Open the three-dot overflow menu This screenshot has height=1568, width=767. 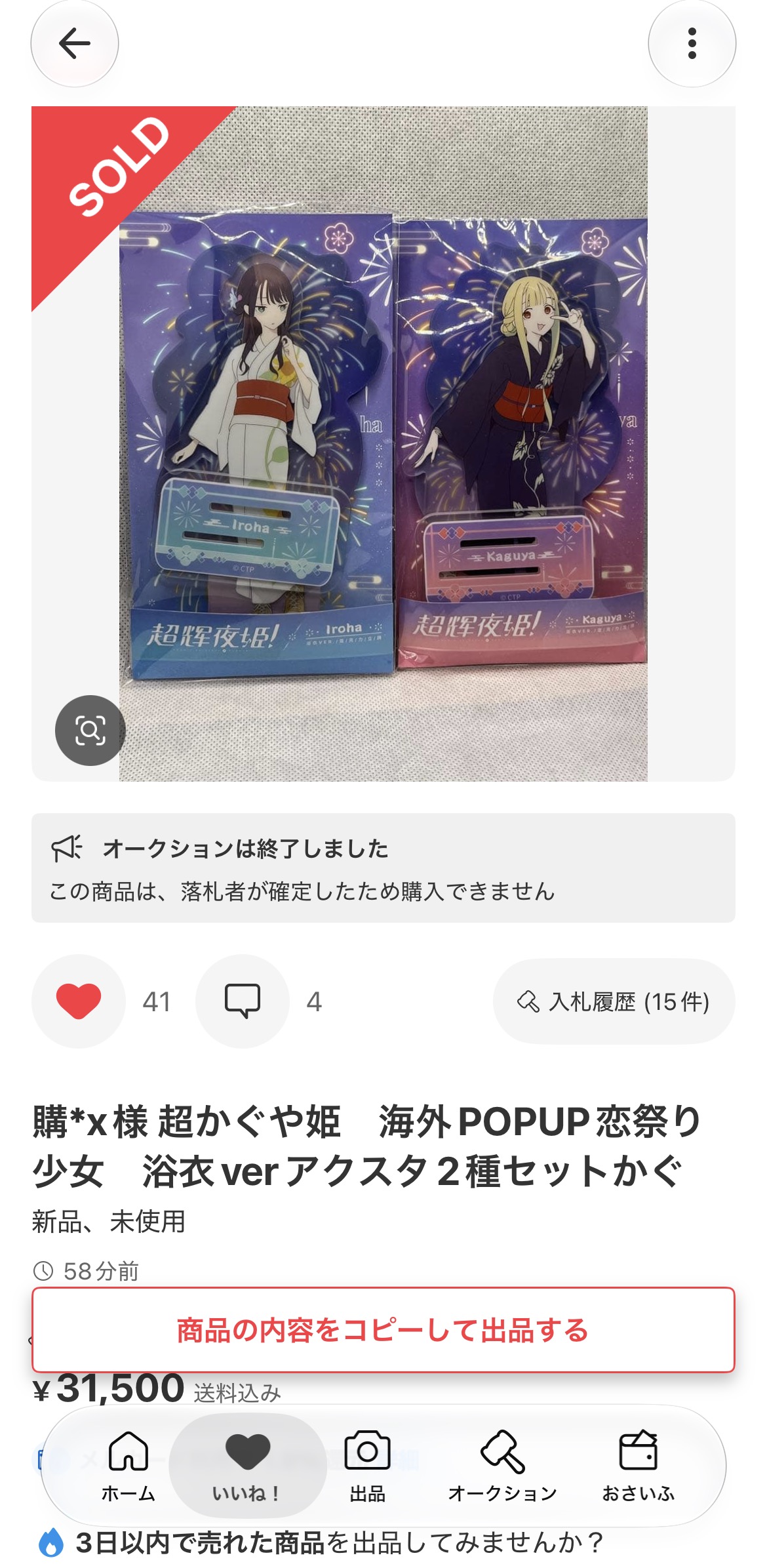click(x=692, y=44)
